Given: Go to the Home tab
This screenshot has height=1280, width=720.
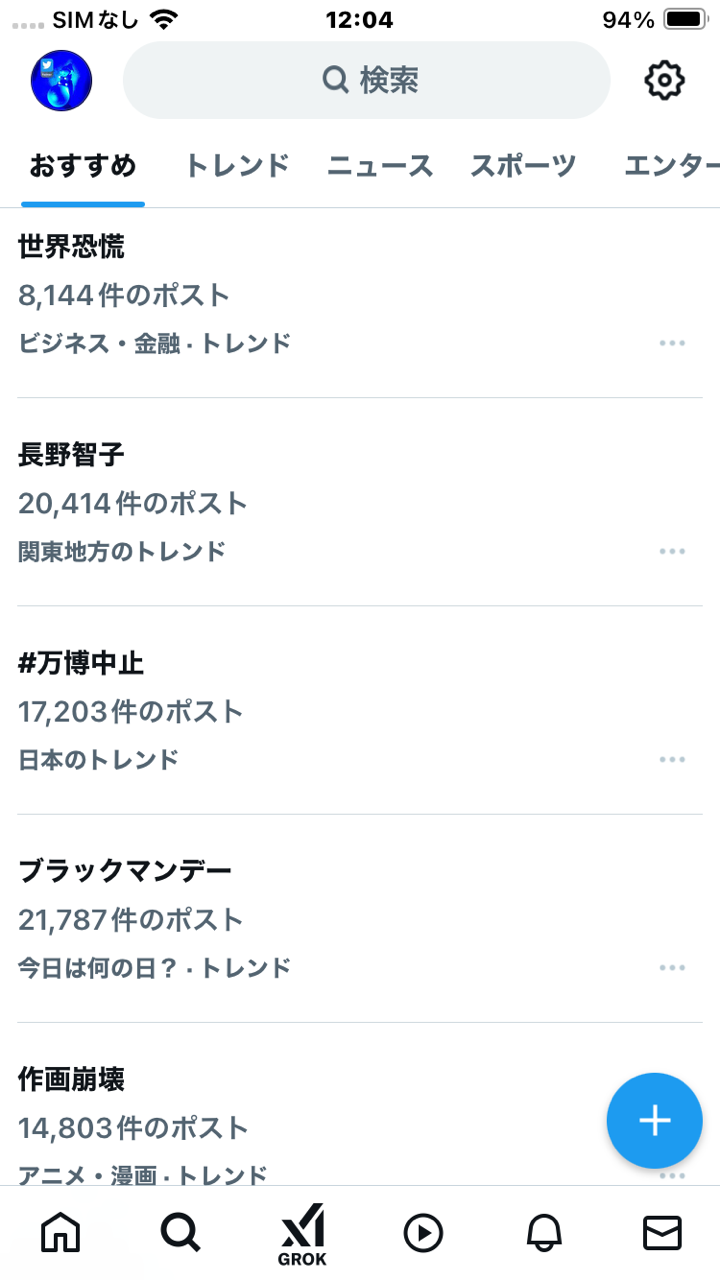Looking at the screenshot, I should [x=60, y=1234].
